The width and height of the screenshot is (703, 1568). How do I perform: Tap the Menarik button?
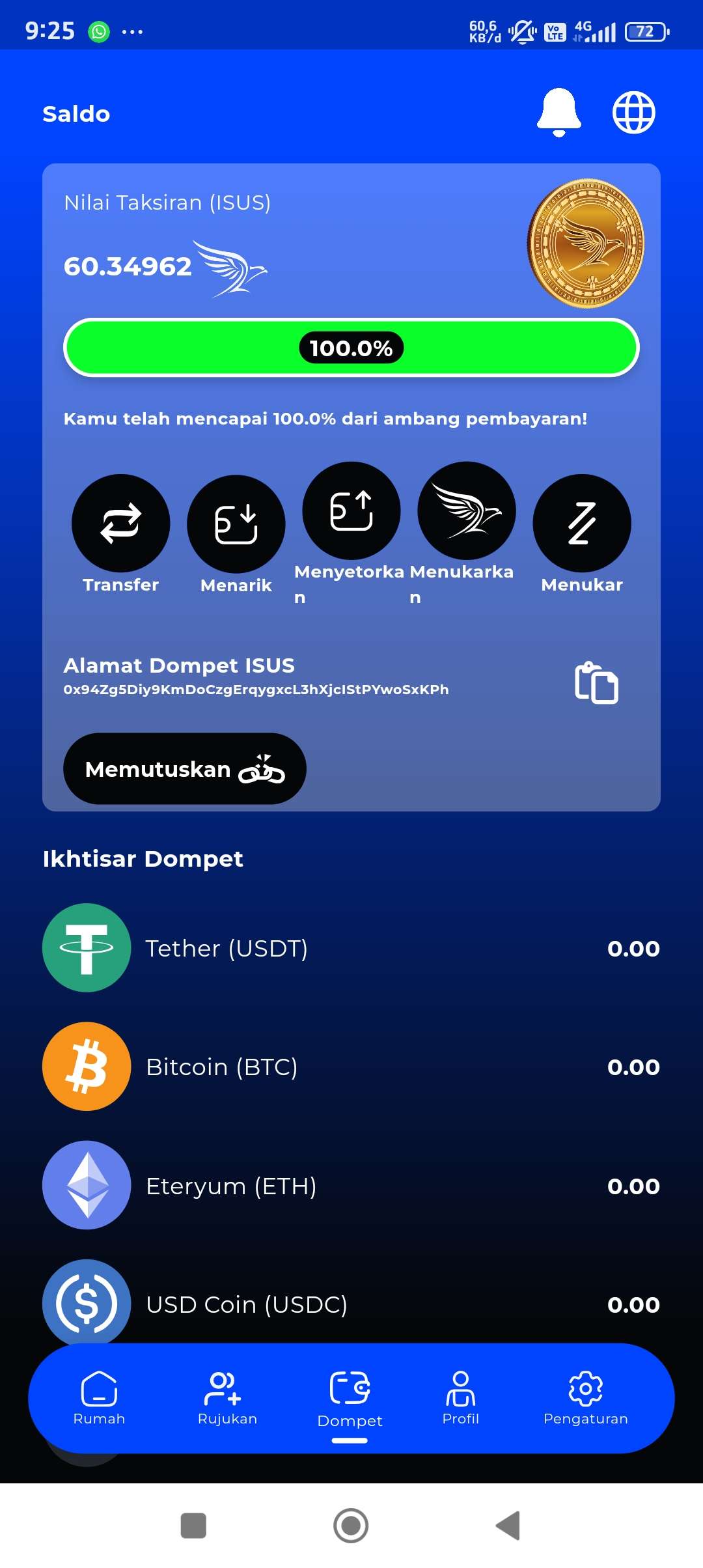[x=236, y=524]
